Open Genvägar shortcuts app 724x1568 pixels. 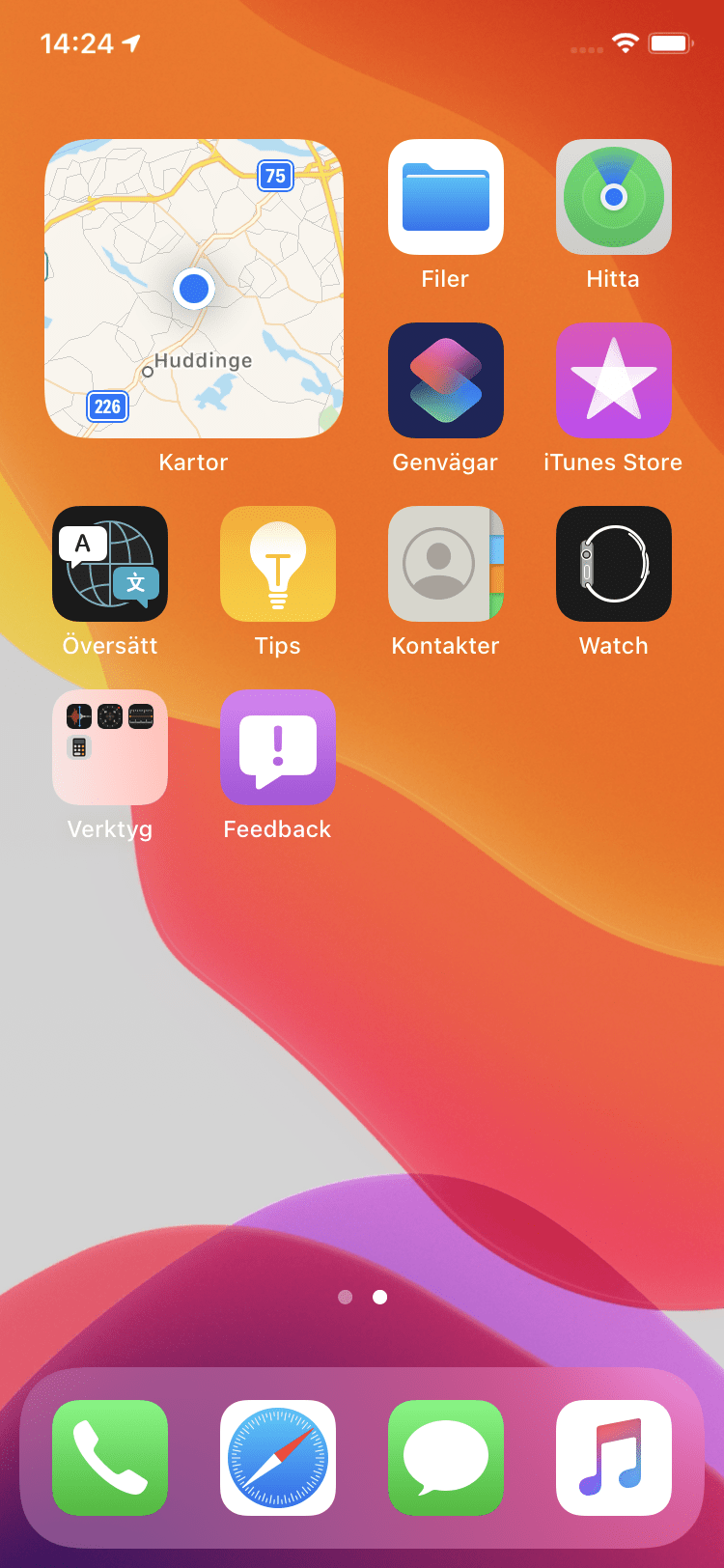(446, 380)
